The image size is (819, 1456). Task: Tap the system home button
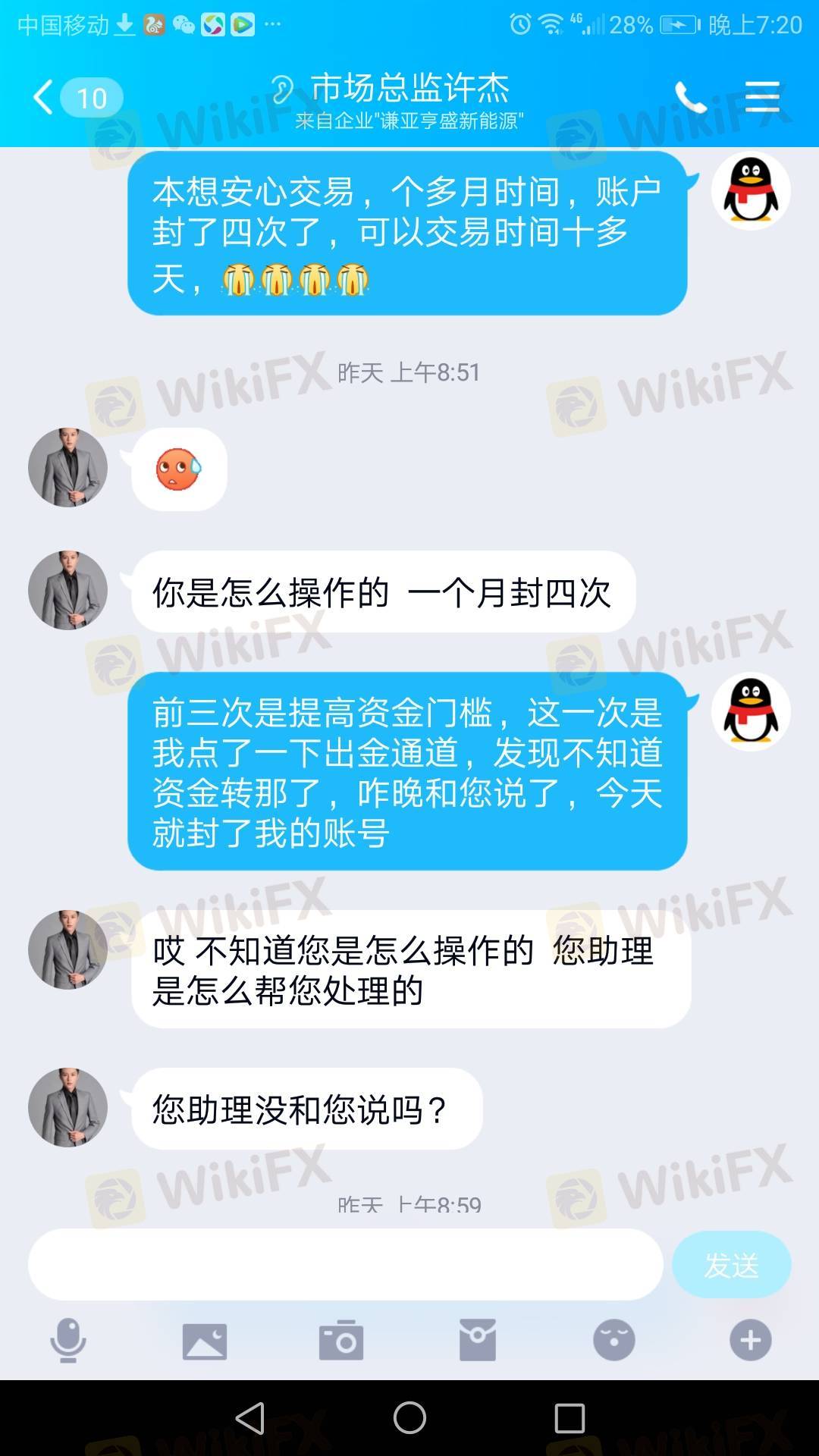(409, 1417)
